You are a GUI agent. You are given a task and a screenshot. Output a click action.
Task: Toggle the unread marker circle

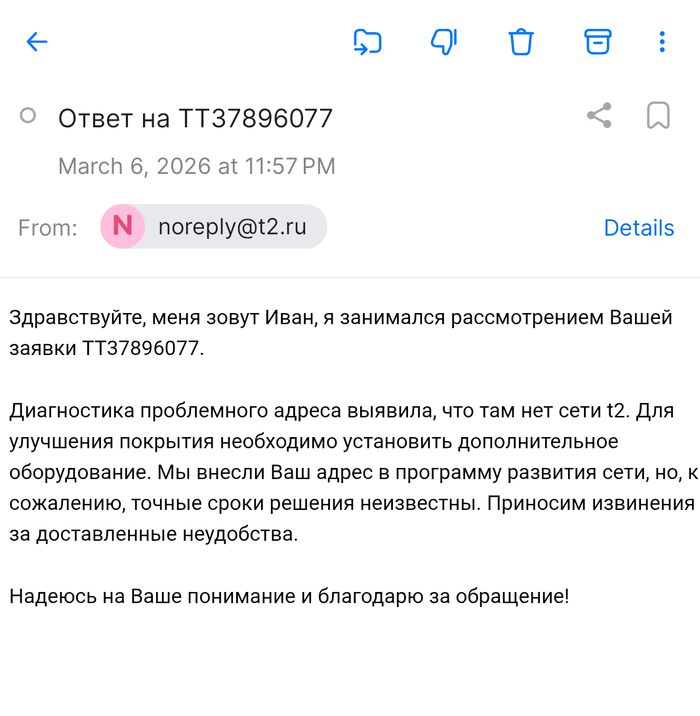pyautogui.click(x=28, y=116)
